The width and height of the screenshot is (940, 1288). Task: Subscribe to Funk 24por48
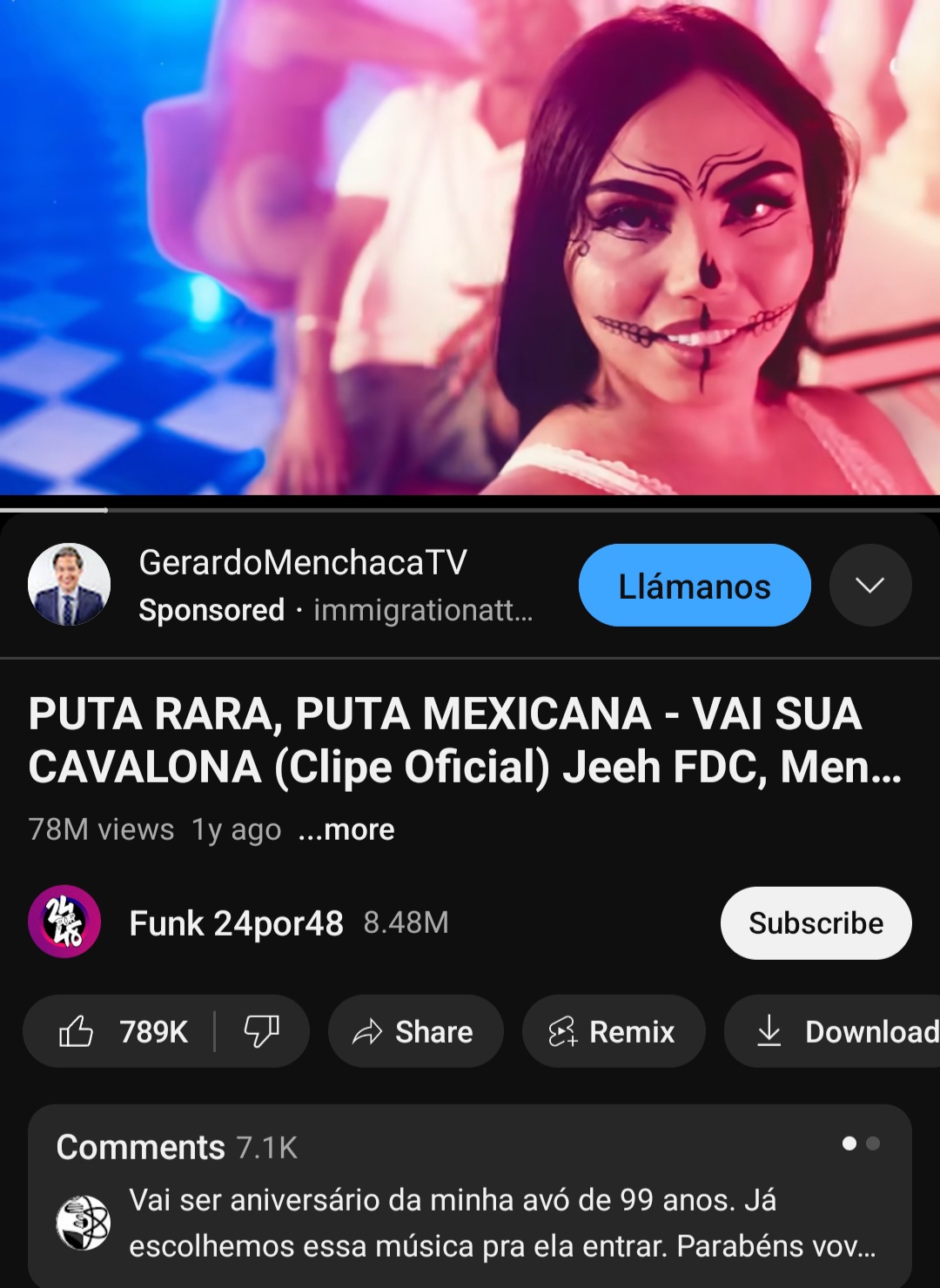[816, 923]
